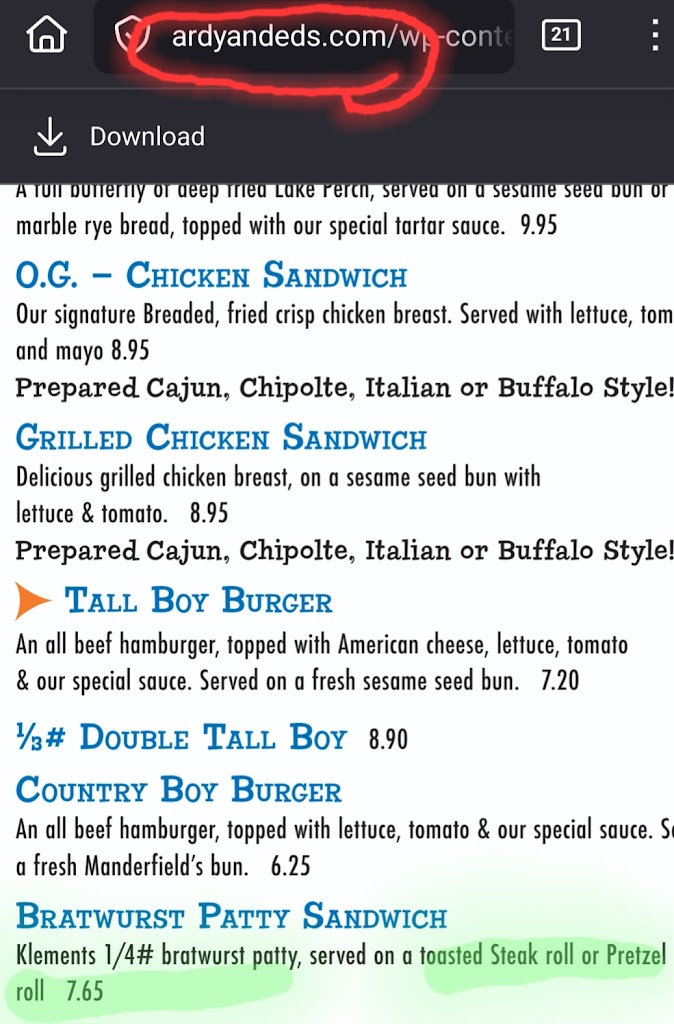Viewport: 674px width, 1024px height.
Task: Open the browser overflow menu
Action: point(654,37)
